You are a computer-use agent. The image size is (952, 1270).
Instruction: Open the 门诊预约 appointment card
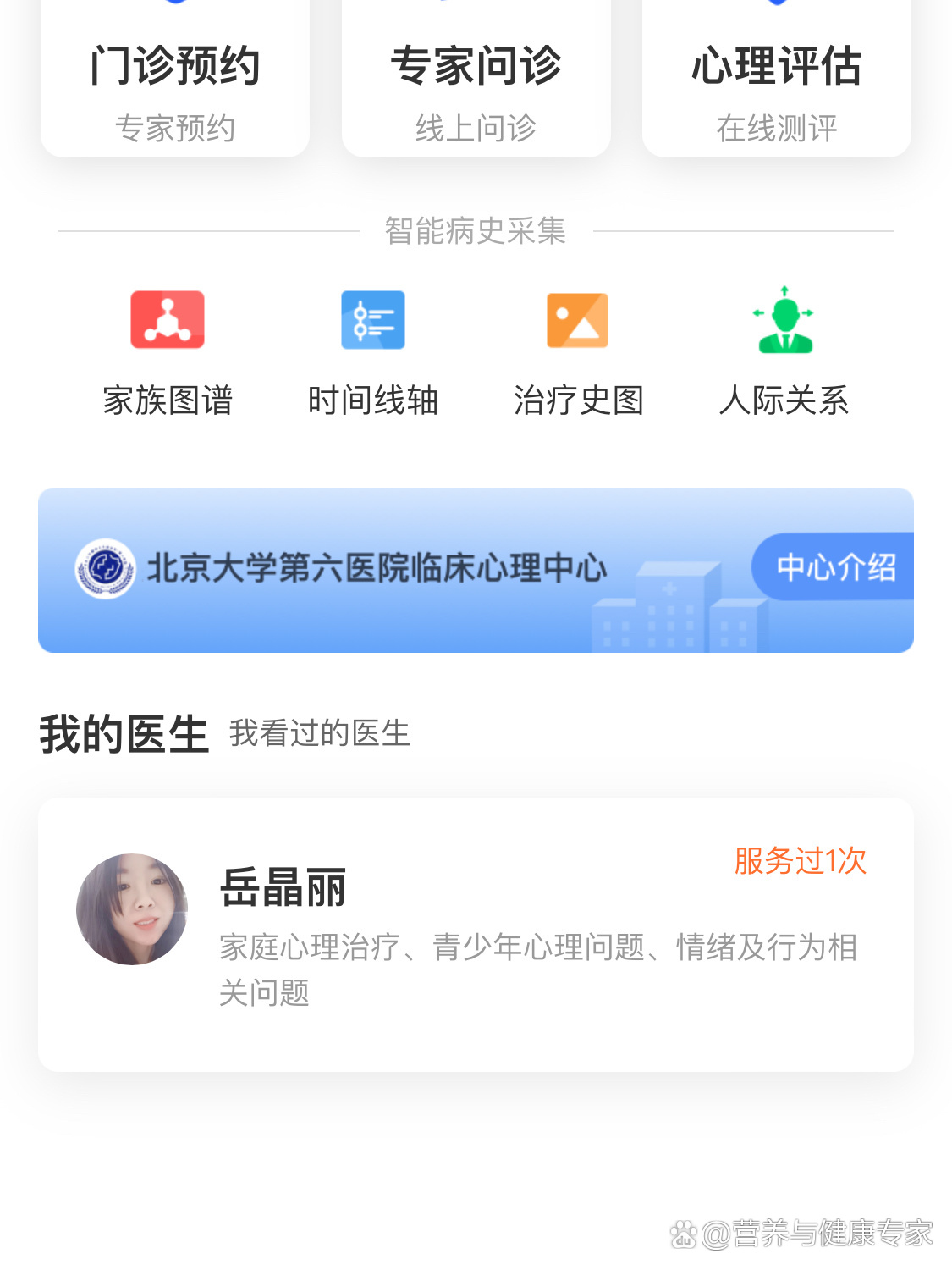[x=174, y=85]
